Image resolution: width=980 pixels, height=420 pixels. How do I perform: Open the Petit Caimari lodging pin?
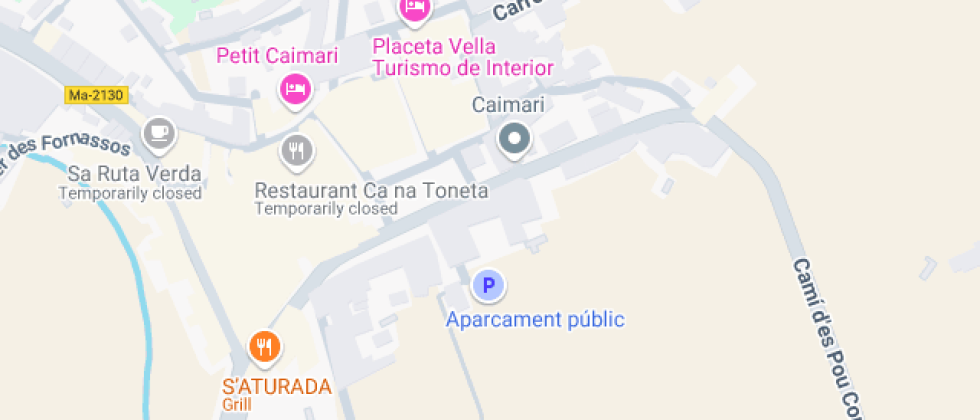click(295, 91)
